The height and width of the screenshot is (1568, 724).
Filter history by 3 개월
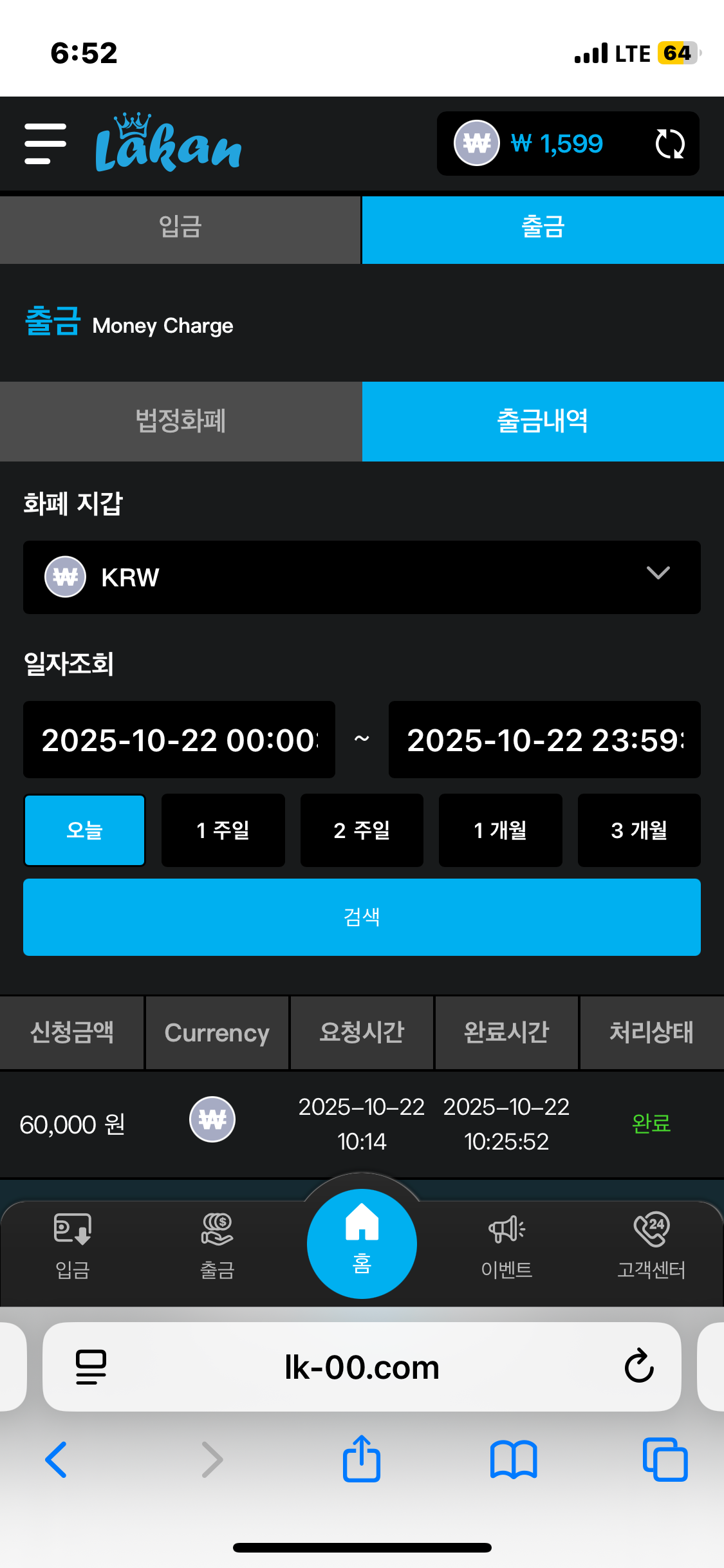(639, 830)
